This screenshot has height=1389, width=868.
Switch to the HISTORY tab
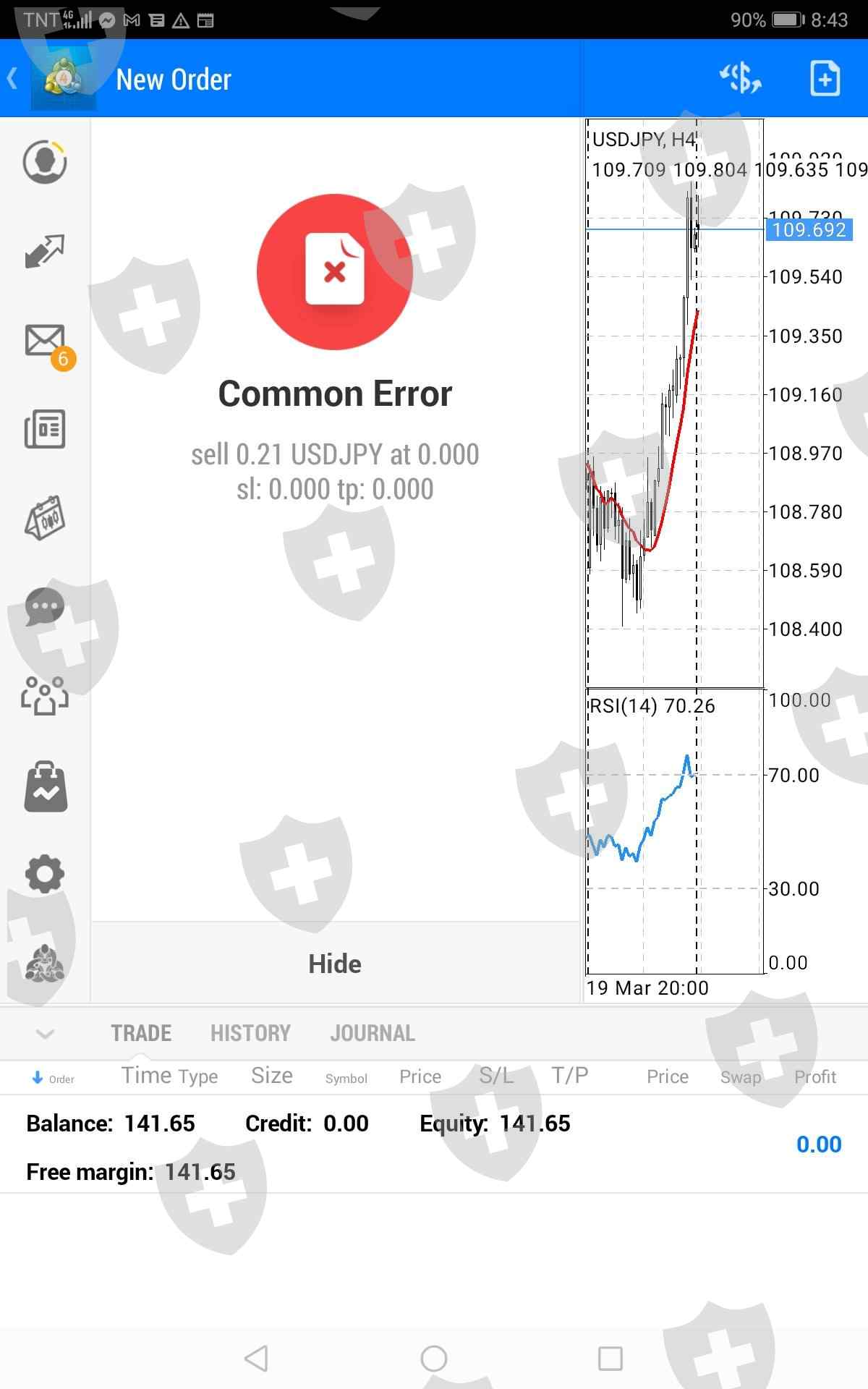tap(250, 1033)
